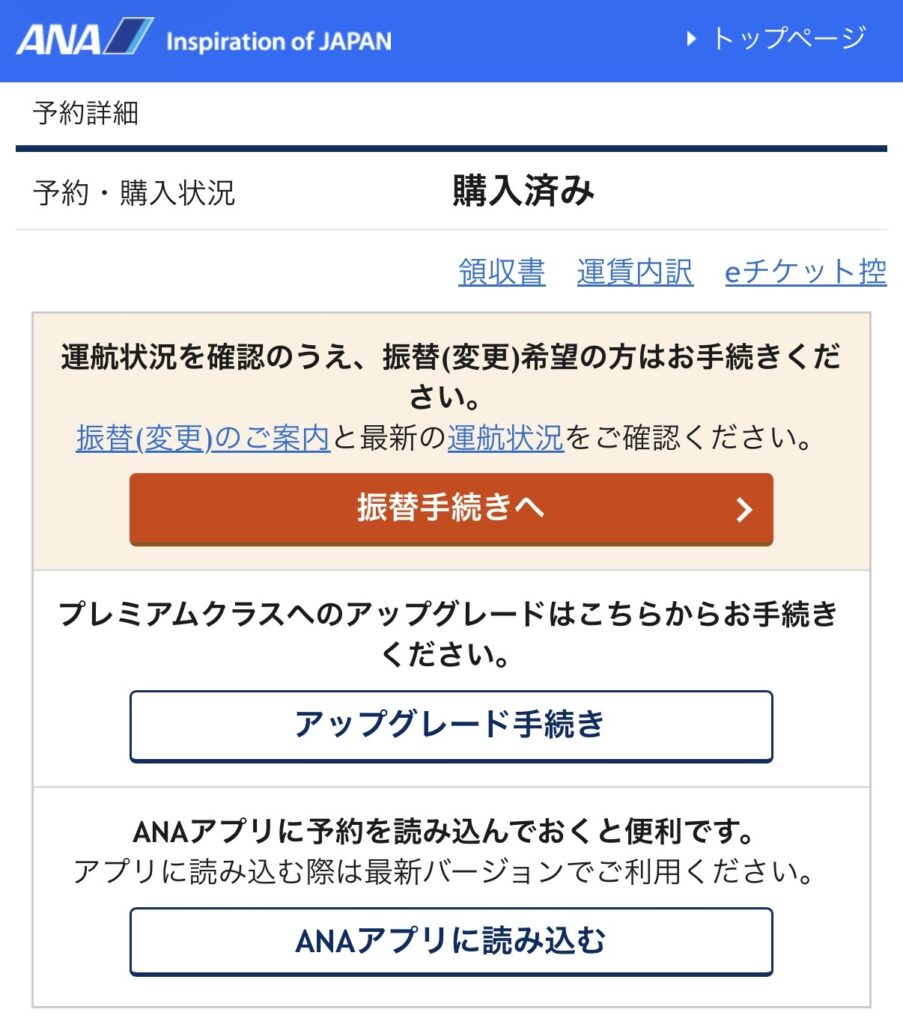Screen dimensions: 903x1024
Task: Open 振替(変更)のご案内 link
Action: 203,438
